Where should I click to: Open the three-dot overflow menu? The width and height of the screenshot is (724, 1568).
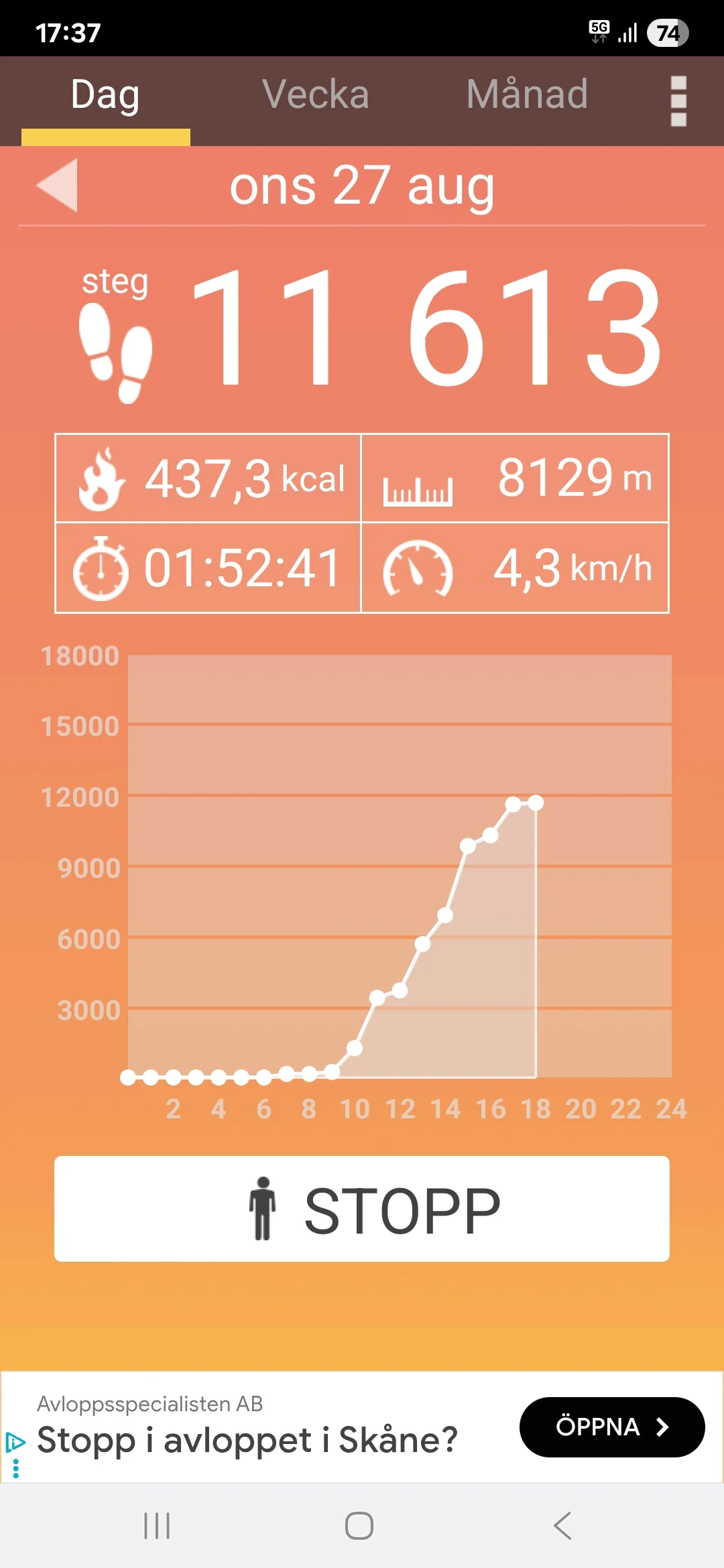click(678, 101)
